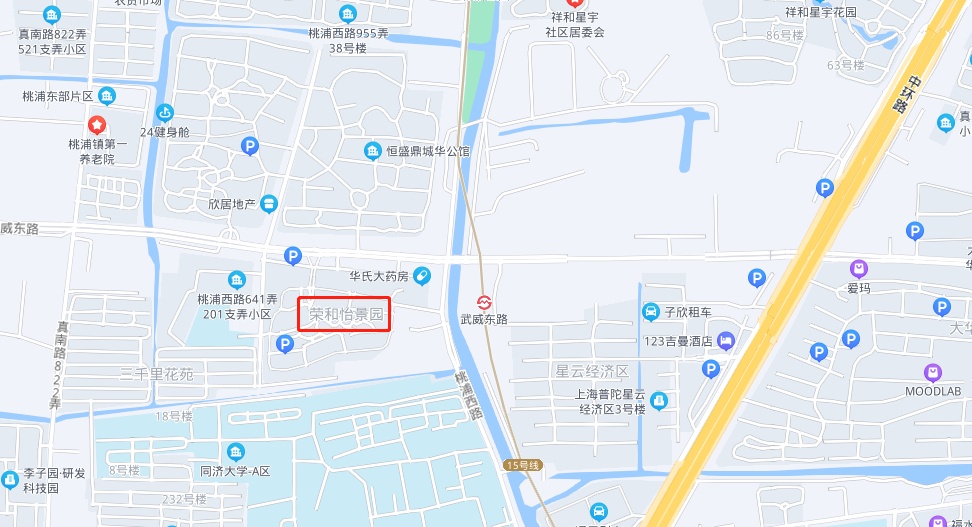Image resolution: width=972 pixels, height=527 pixels.
Task: Open the 上海普陀星云经济区3号楼 marker
Action: pos(659,401)
